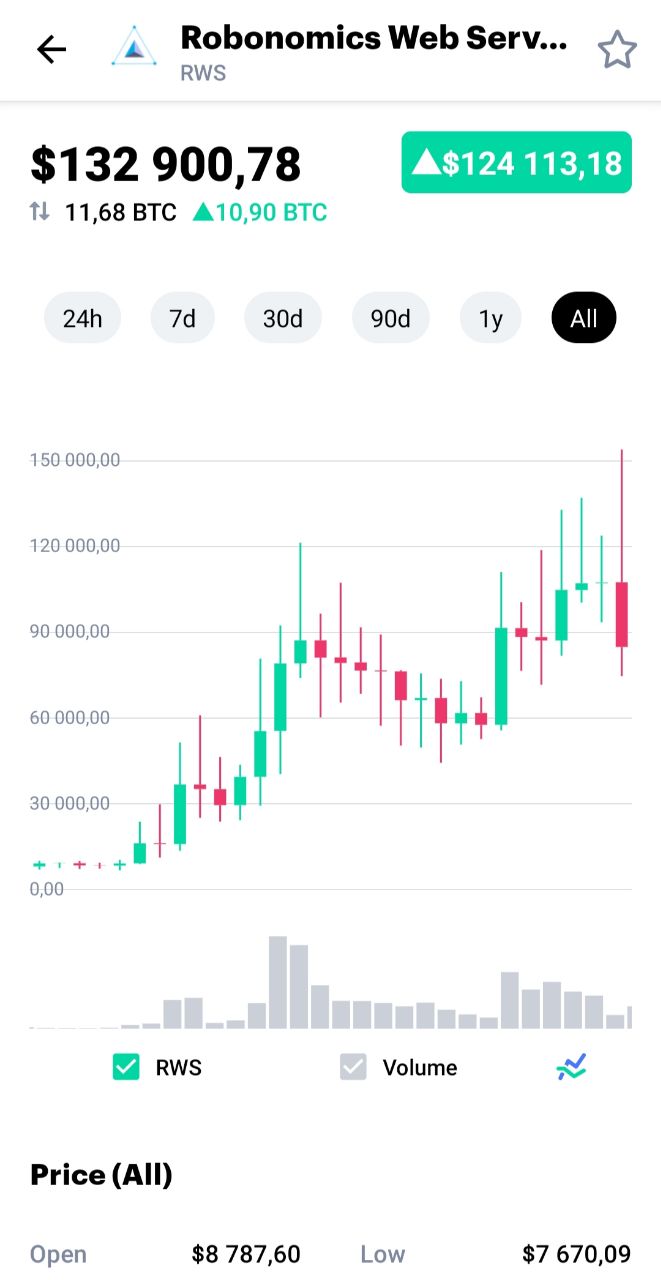Add RWS to favorites with the star

pos(617,49)
